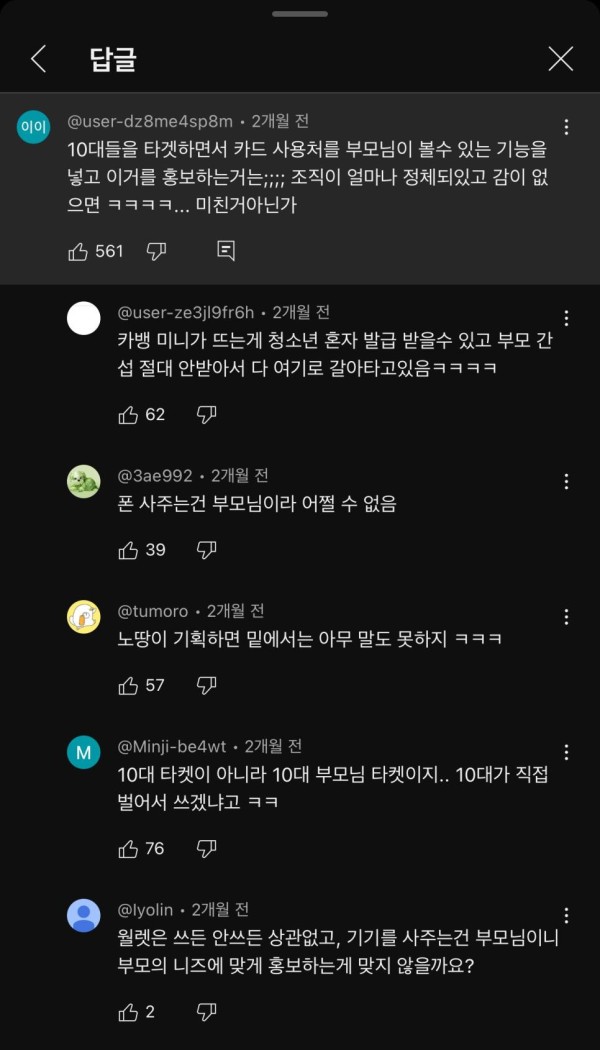Image resolution: width=600 pixels, height=1050 pixels.
Task: Open more options for @user-ze3jl9fr6h's reply
Action: pyautogui.click(x=567, y=317)
